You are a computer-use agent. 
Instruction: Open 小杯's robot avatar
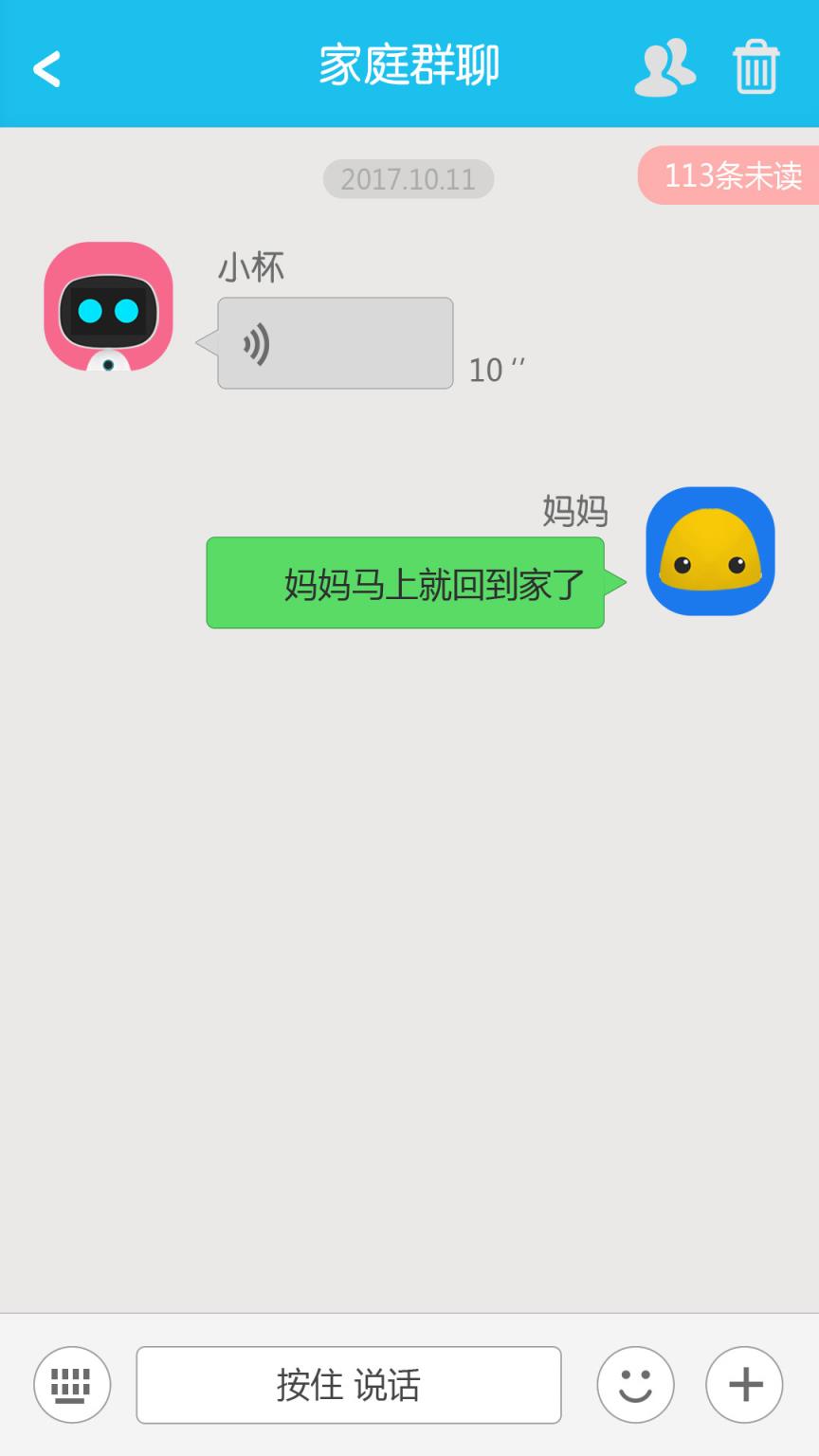tap(107, 305)
